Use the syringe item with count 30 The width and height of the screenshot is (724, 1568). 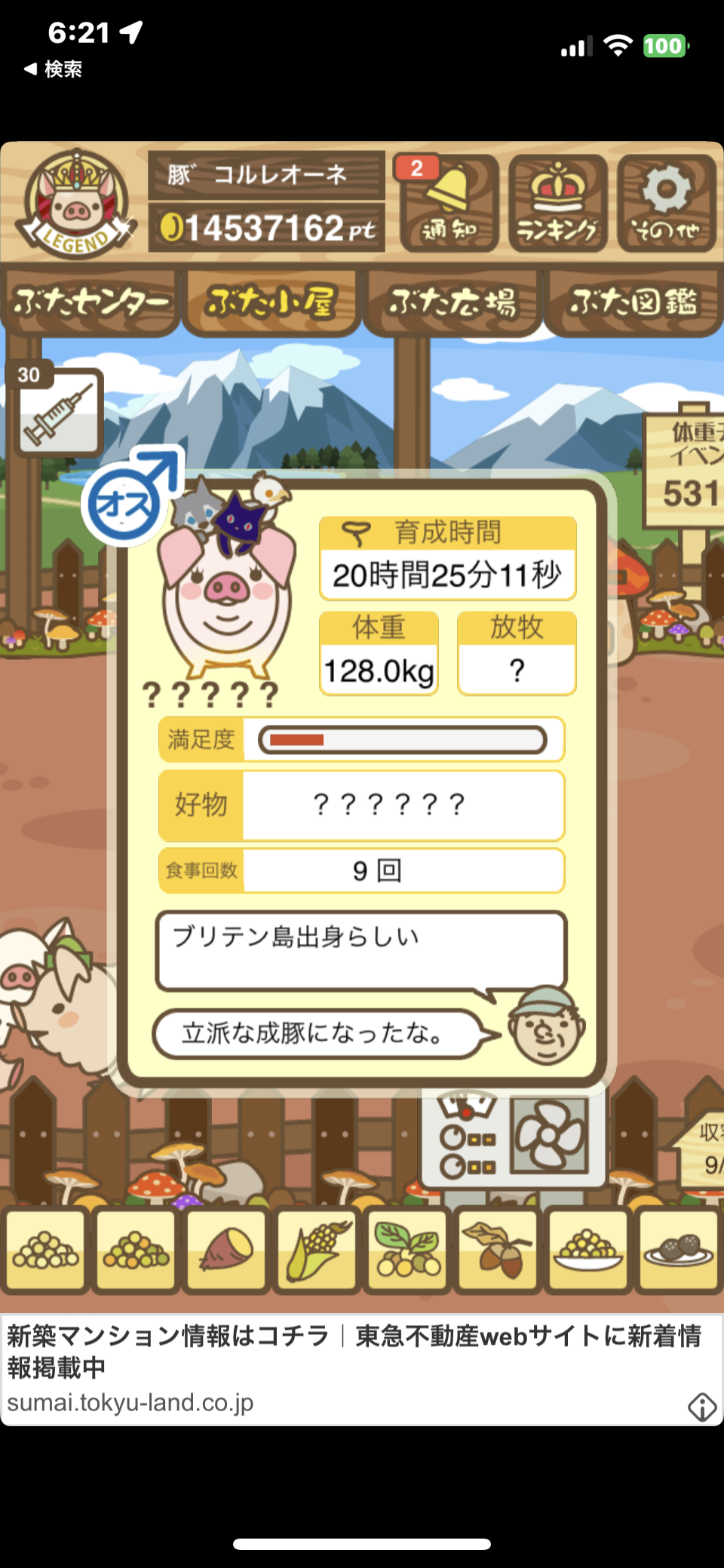coord(59,413)
